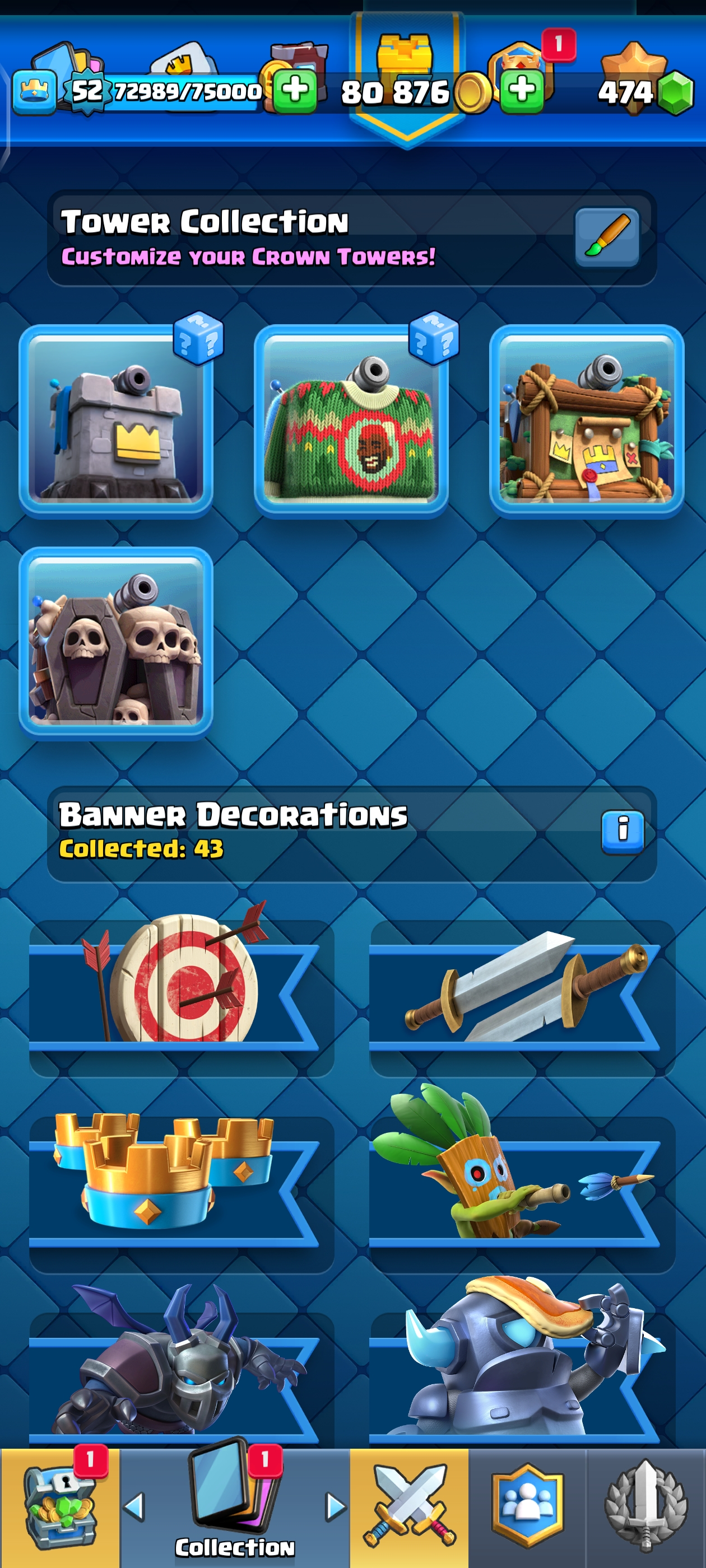Tap the left arrow beside Collection
This screenshot has height=1568, width=706.
click(x=134, y=1507)
